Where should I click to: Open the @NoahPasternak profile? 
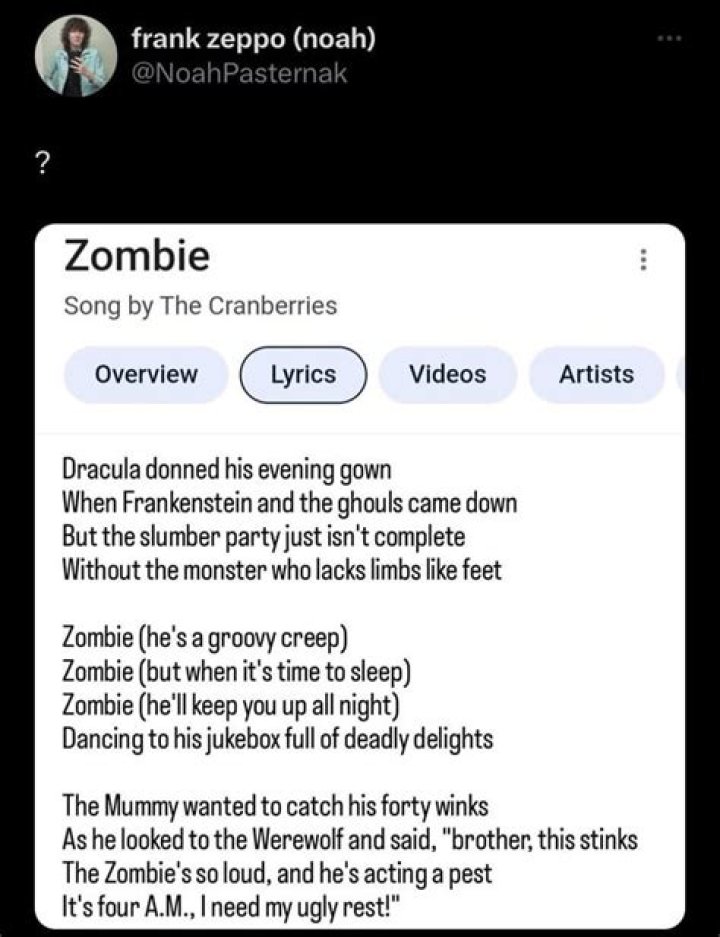click(x=239, y=73)
